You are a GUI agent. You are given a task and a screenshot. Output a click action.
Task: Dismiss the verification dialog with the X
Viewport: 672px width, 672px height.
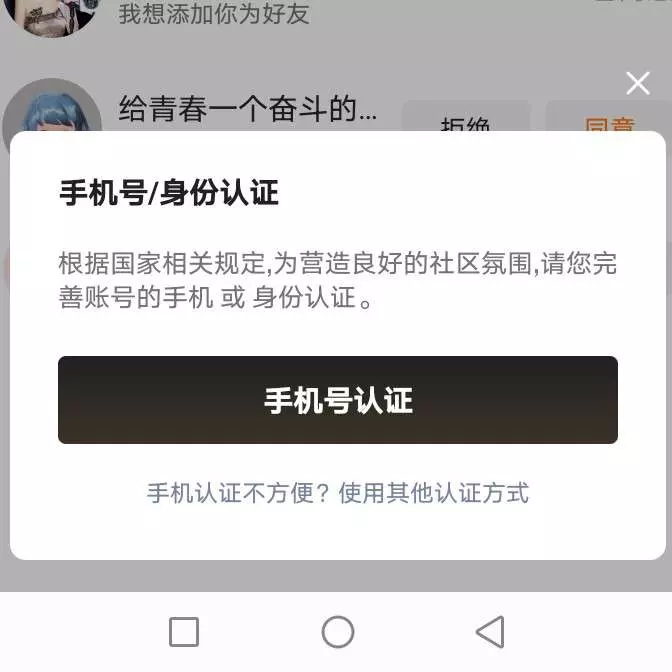point(638,83)
